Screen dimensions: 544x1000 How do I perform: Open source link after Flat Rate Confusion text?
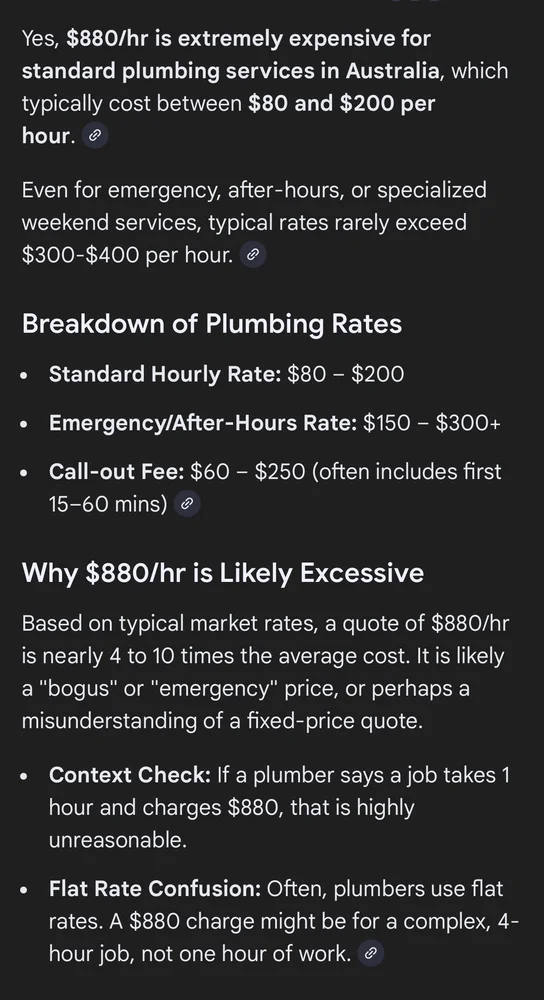[371, 954]
